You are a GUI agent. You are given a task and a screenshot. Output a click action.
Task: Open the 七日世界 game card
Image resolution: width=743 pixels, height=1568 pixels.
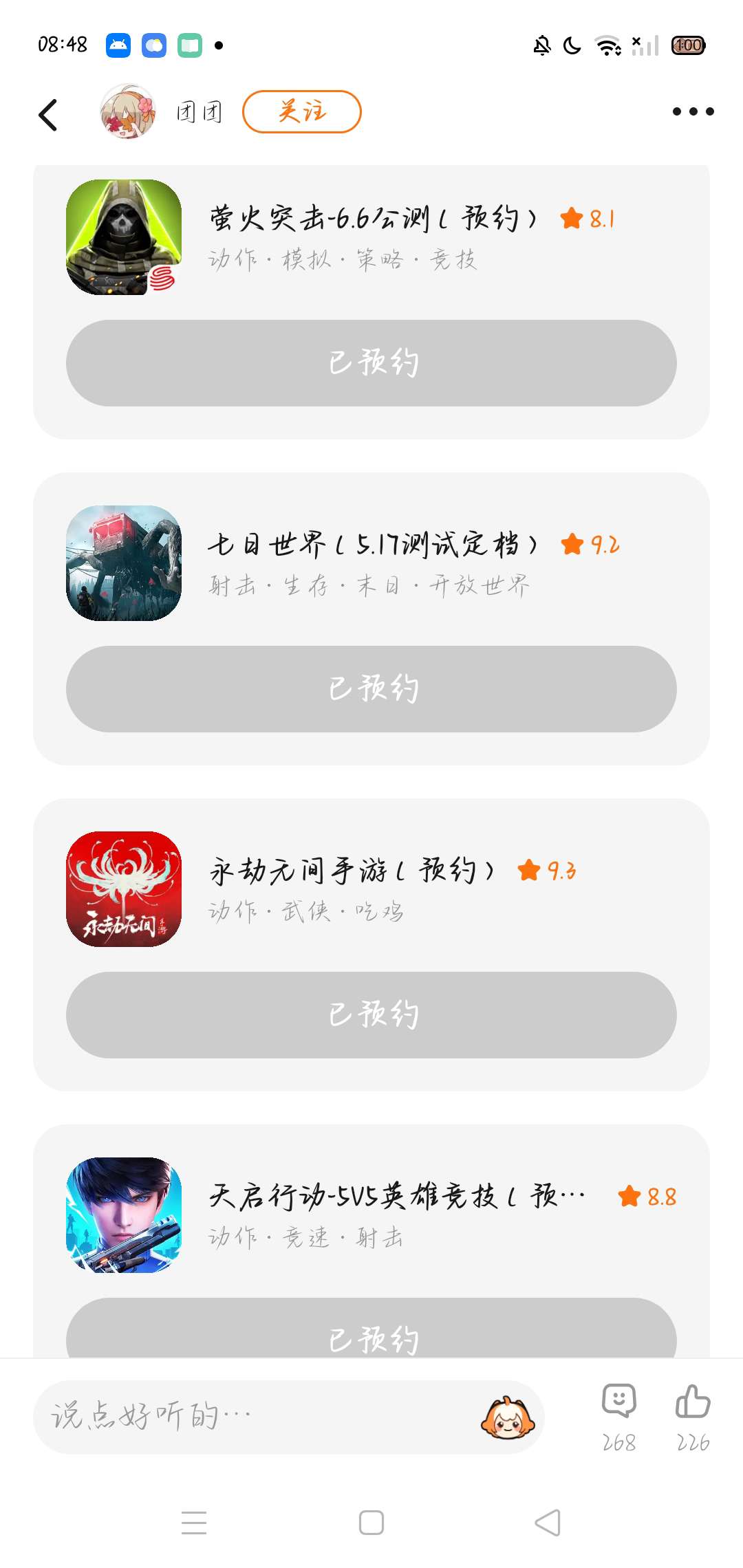371,564
